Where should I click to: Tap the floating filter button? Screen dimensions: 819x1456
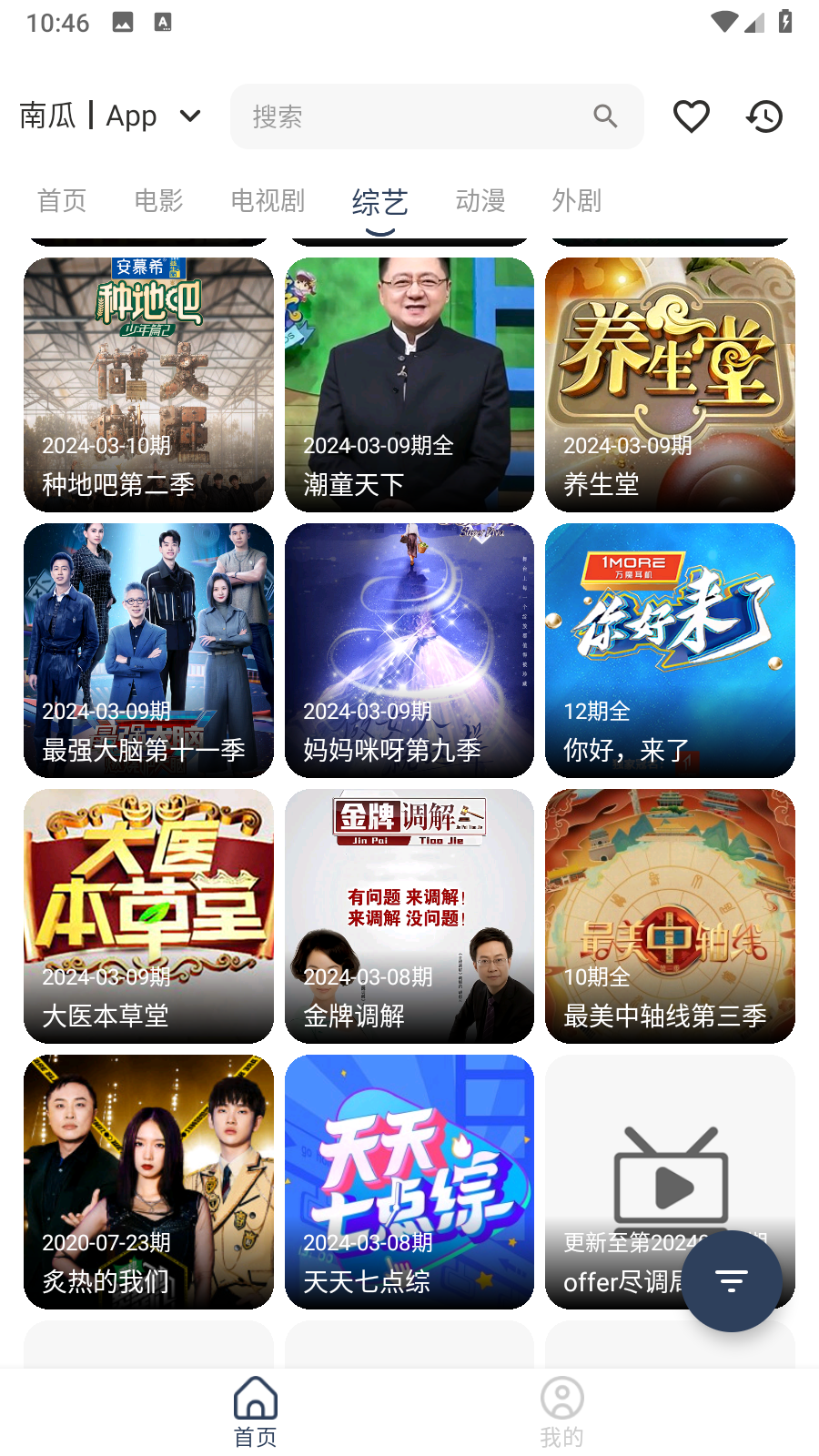732,1281
